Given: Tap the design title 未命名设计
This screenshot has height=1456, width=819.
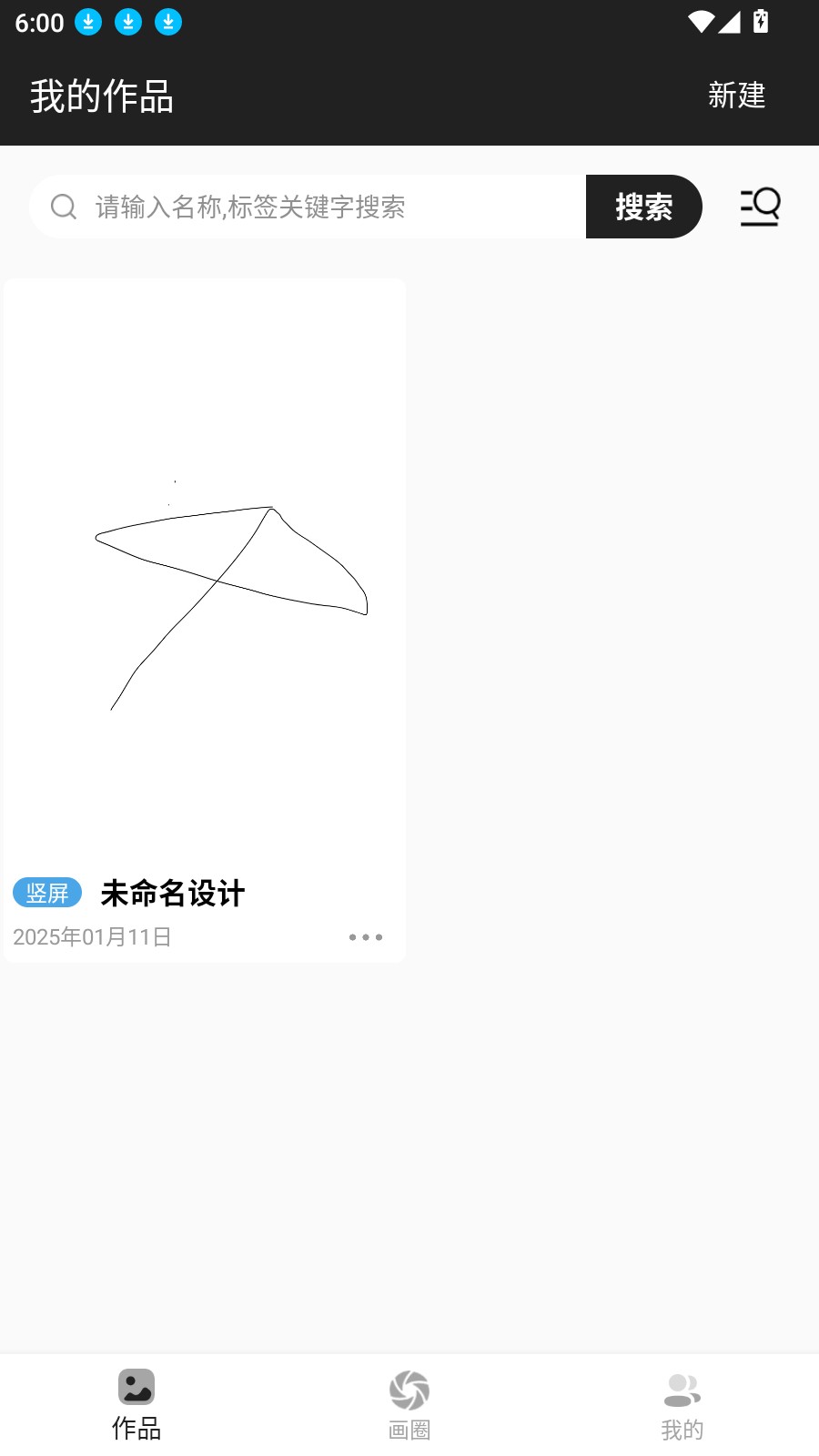Looking at the screenshot, I should [173, 893].
